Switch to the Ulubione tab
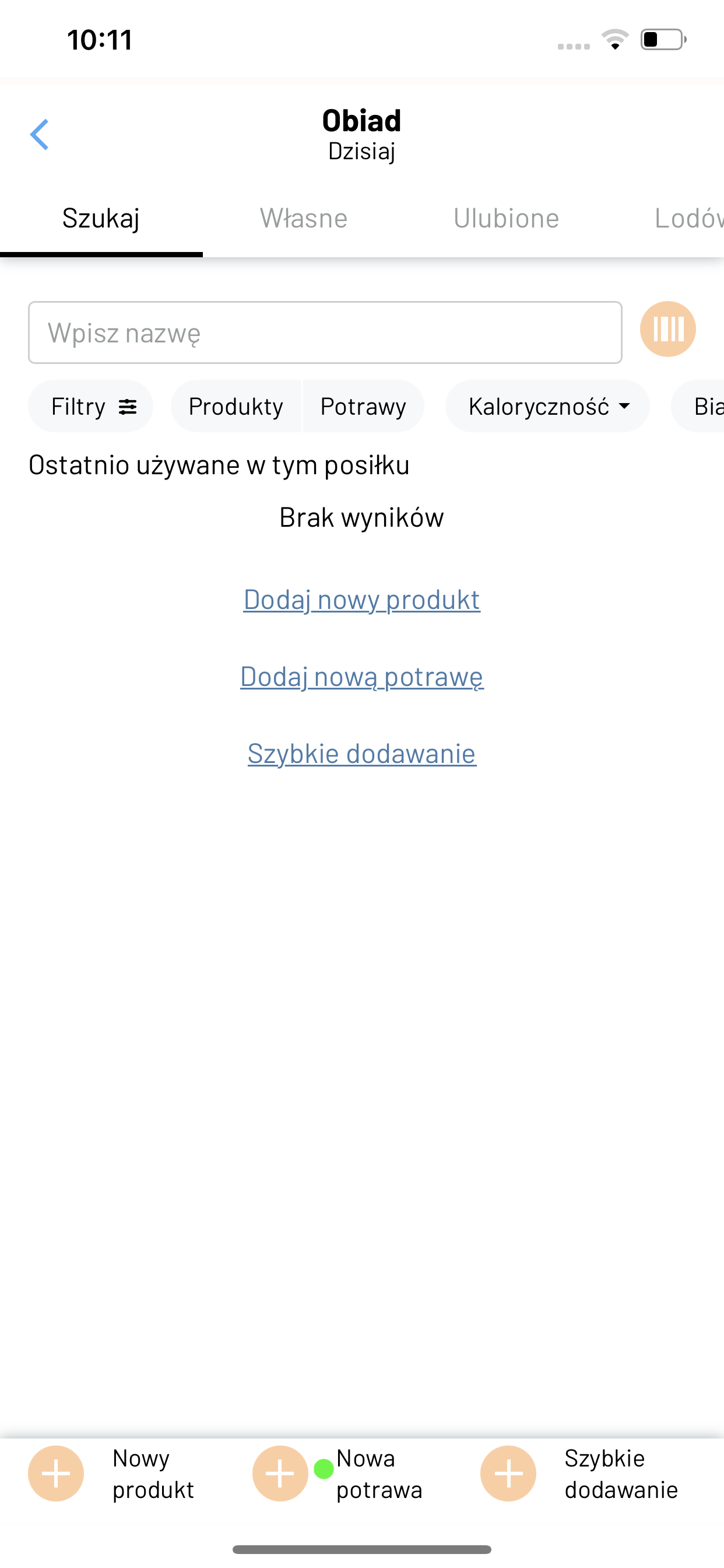The image size is (724, 1568). [506, 219]
